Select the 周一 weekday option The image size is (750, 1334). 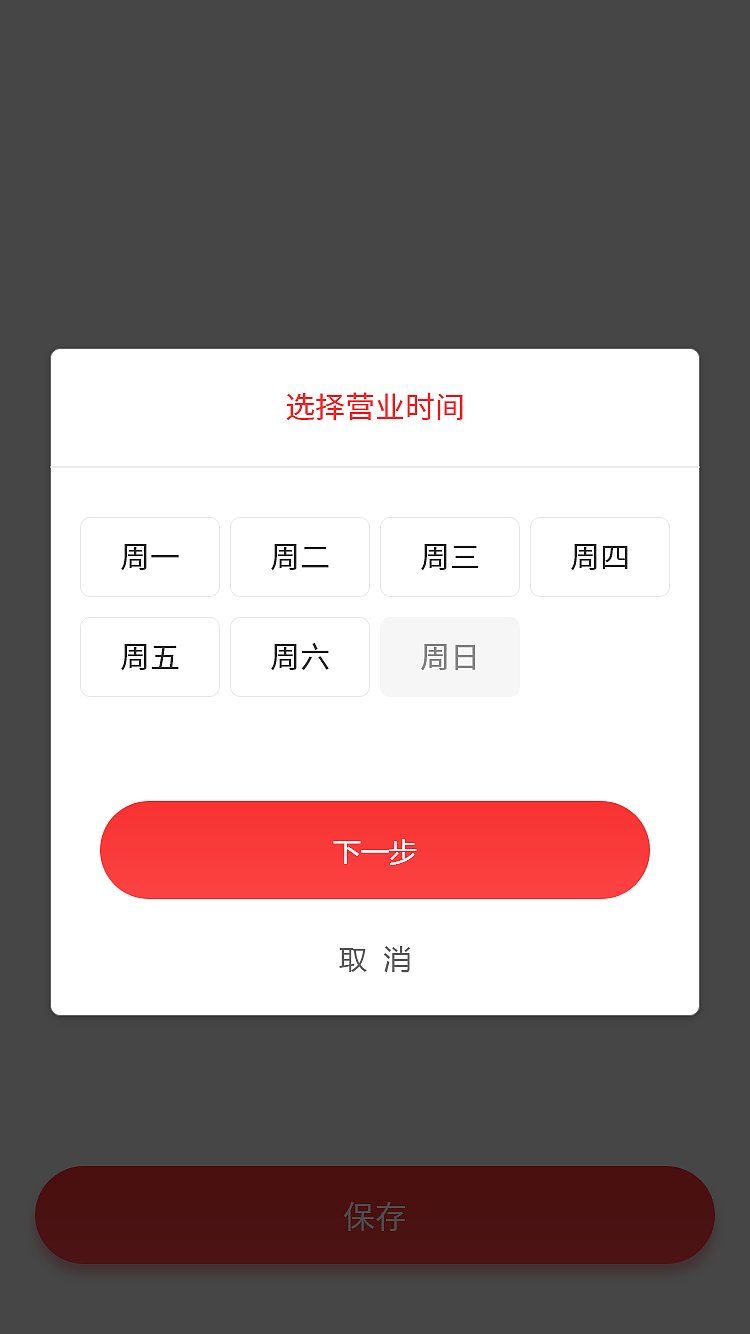(150, 557)
